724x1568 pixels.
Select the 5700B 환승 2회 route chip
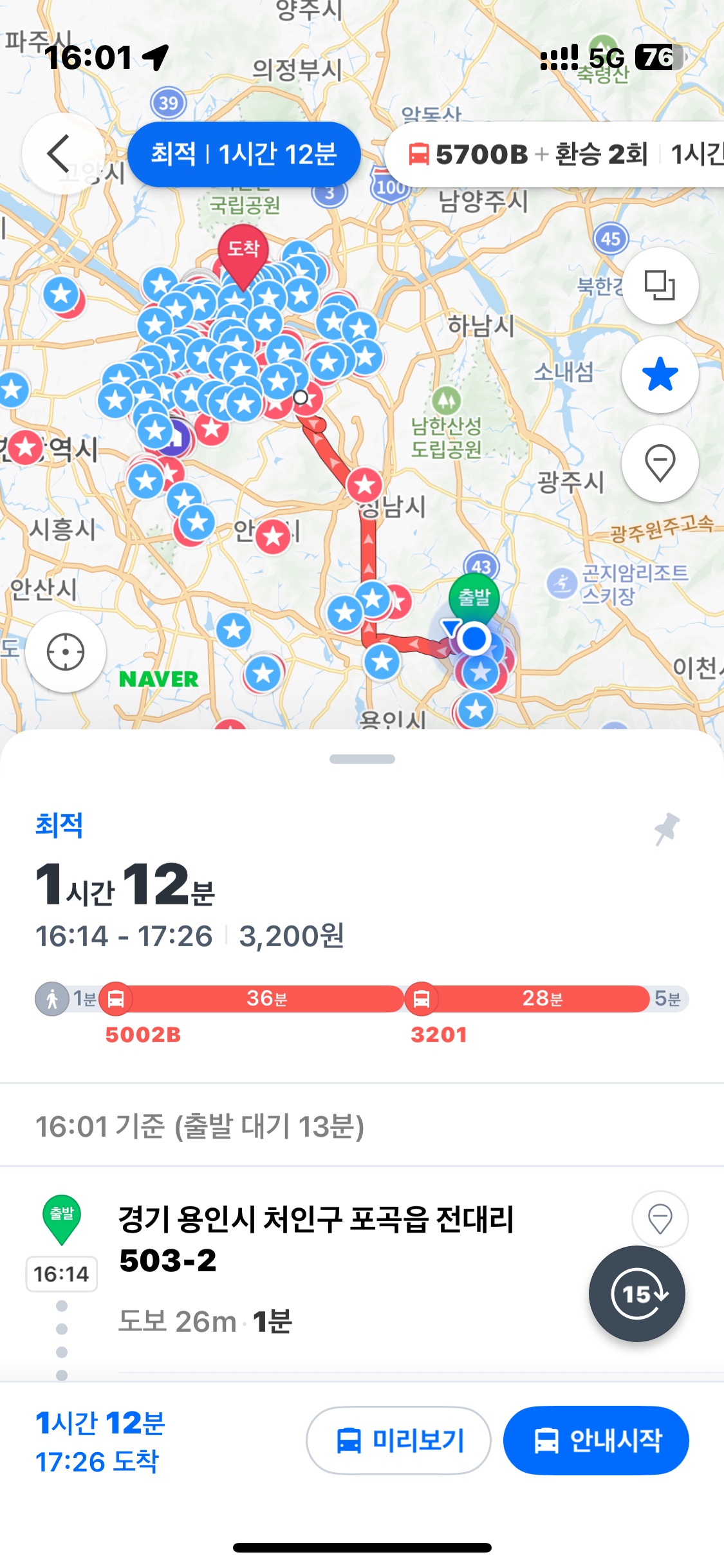pos(553,154)
